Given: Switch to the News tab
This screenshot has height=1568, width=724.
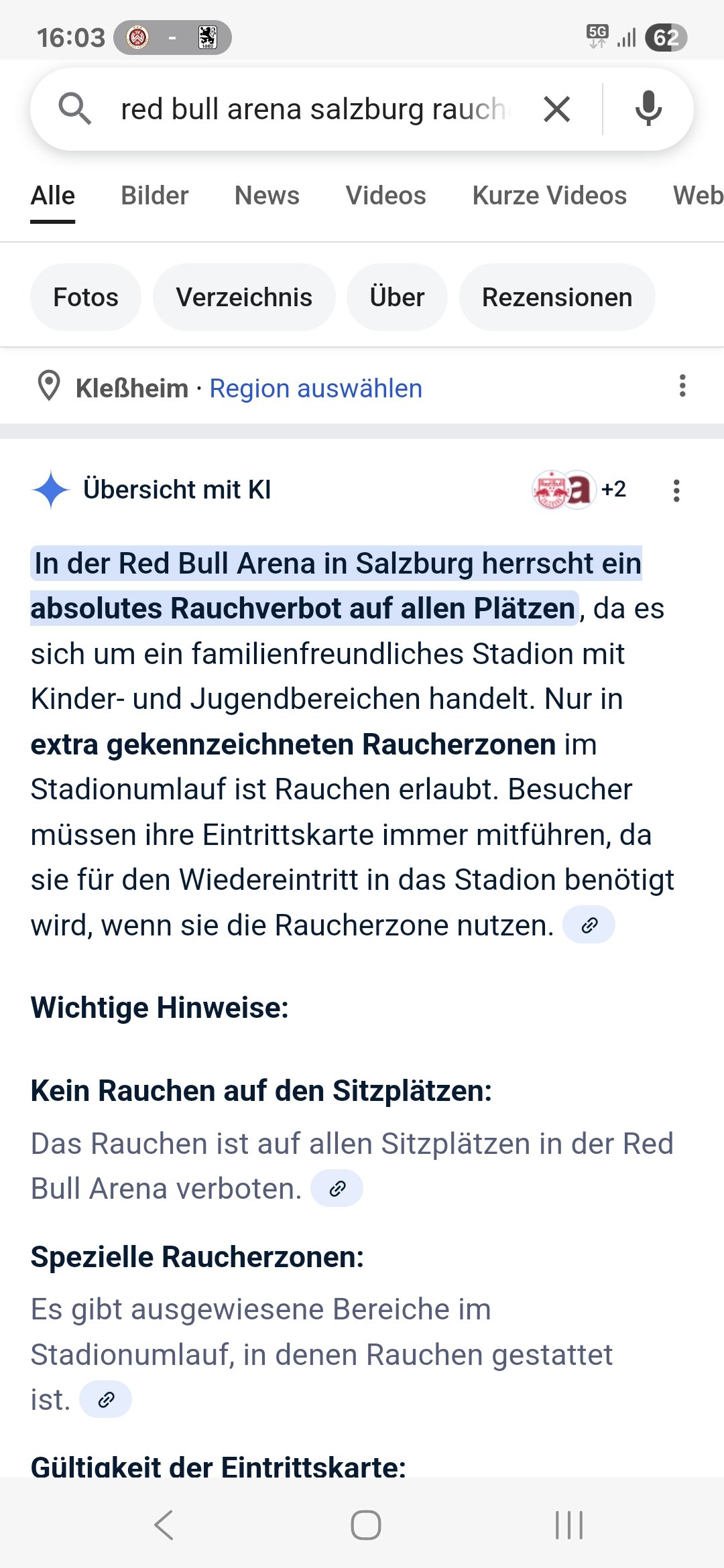Looking at the screenshot, I should click(x=267, y=196).
